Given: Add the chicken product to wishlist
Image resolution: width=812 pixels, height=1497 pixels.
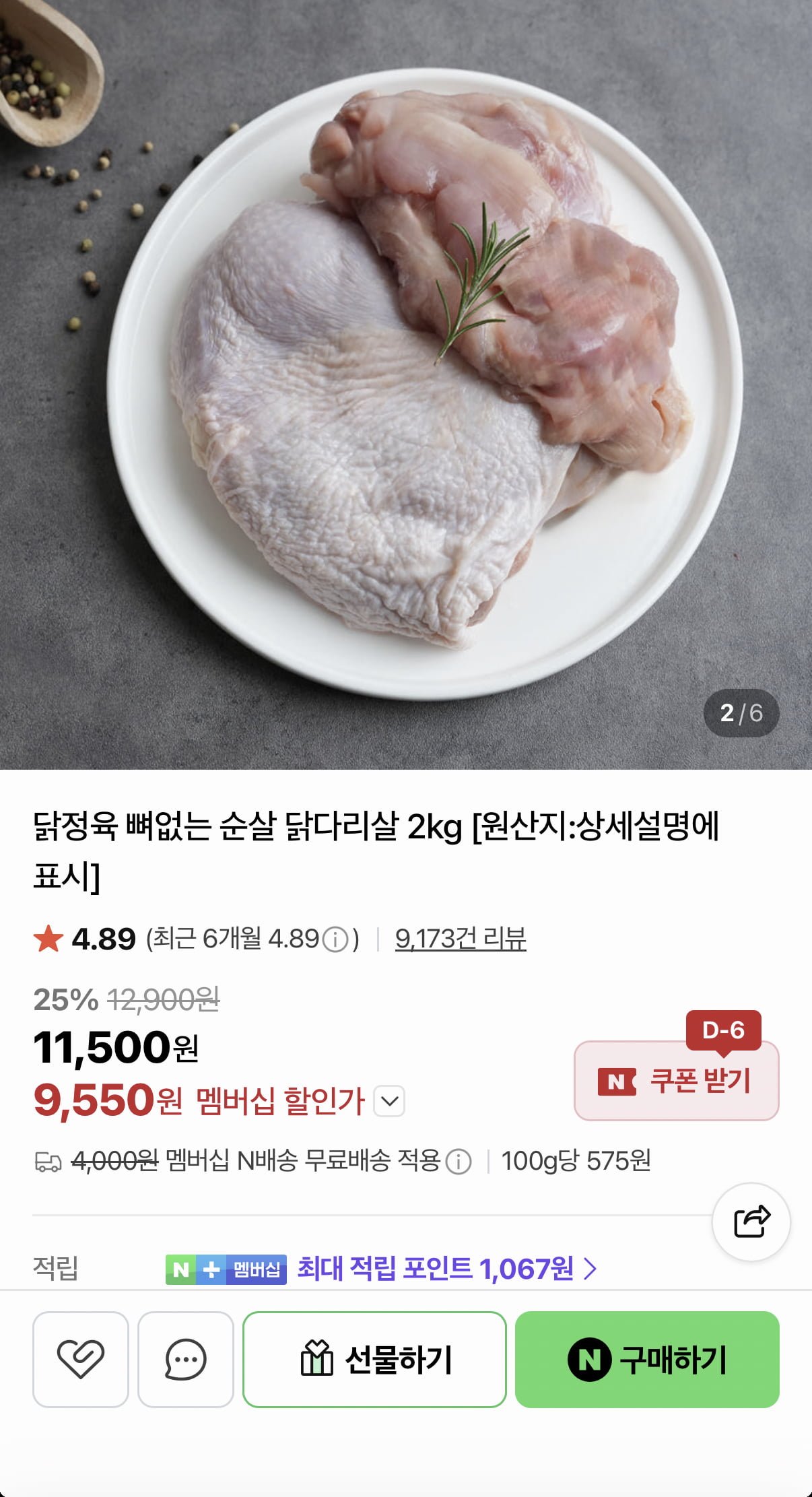Looking at the screenshot, I should (81, 1359).
